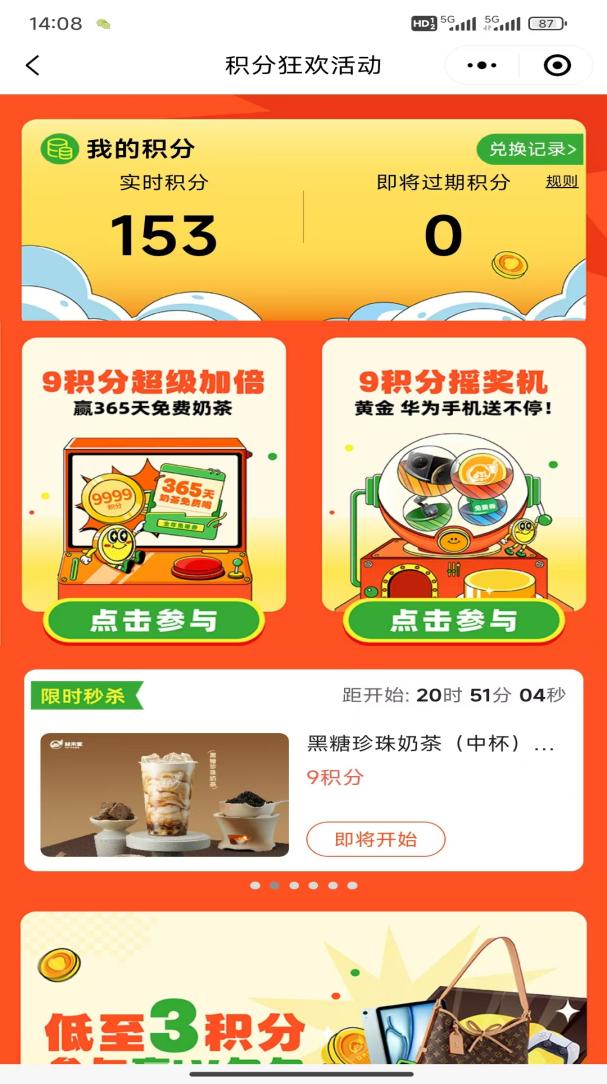
Task: Open 兑换记录 redemption history
Action: point(531,150)
